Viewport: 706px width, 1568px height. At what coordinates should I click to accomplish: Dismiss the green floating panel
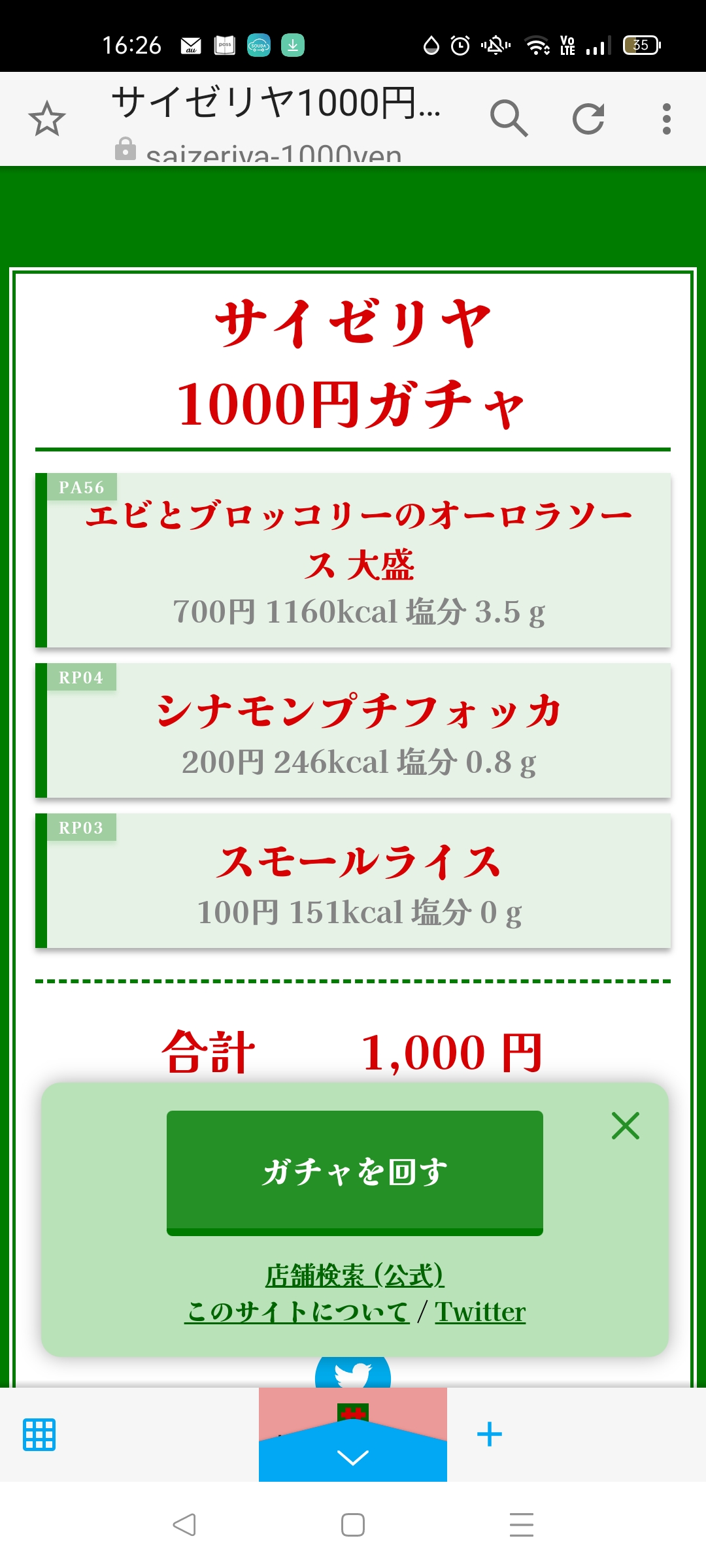[x=625, y=1126]
